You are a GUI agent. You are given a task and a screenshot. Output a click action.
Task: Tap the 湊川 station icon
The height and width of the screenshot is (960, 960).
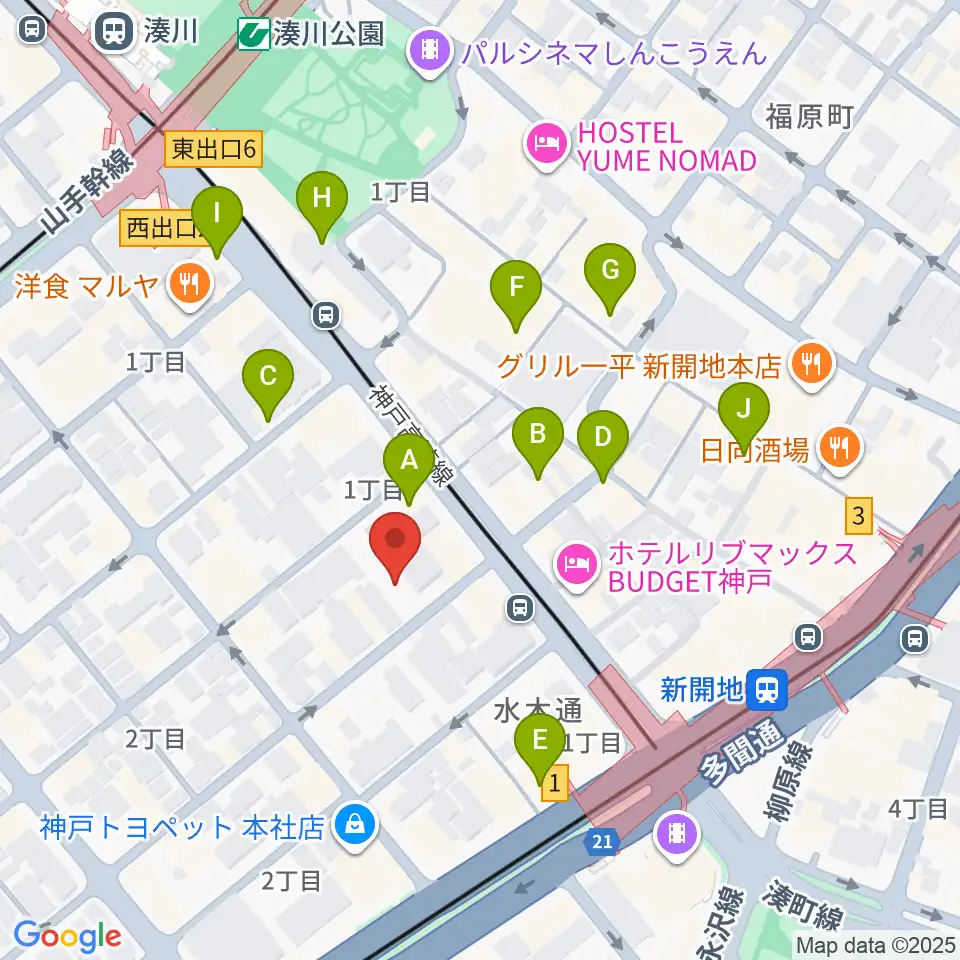tap(114, 32)
